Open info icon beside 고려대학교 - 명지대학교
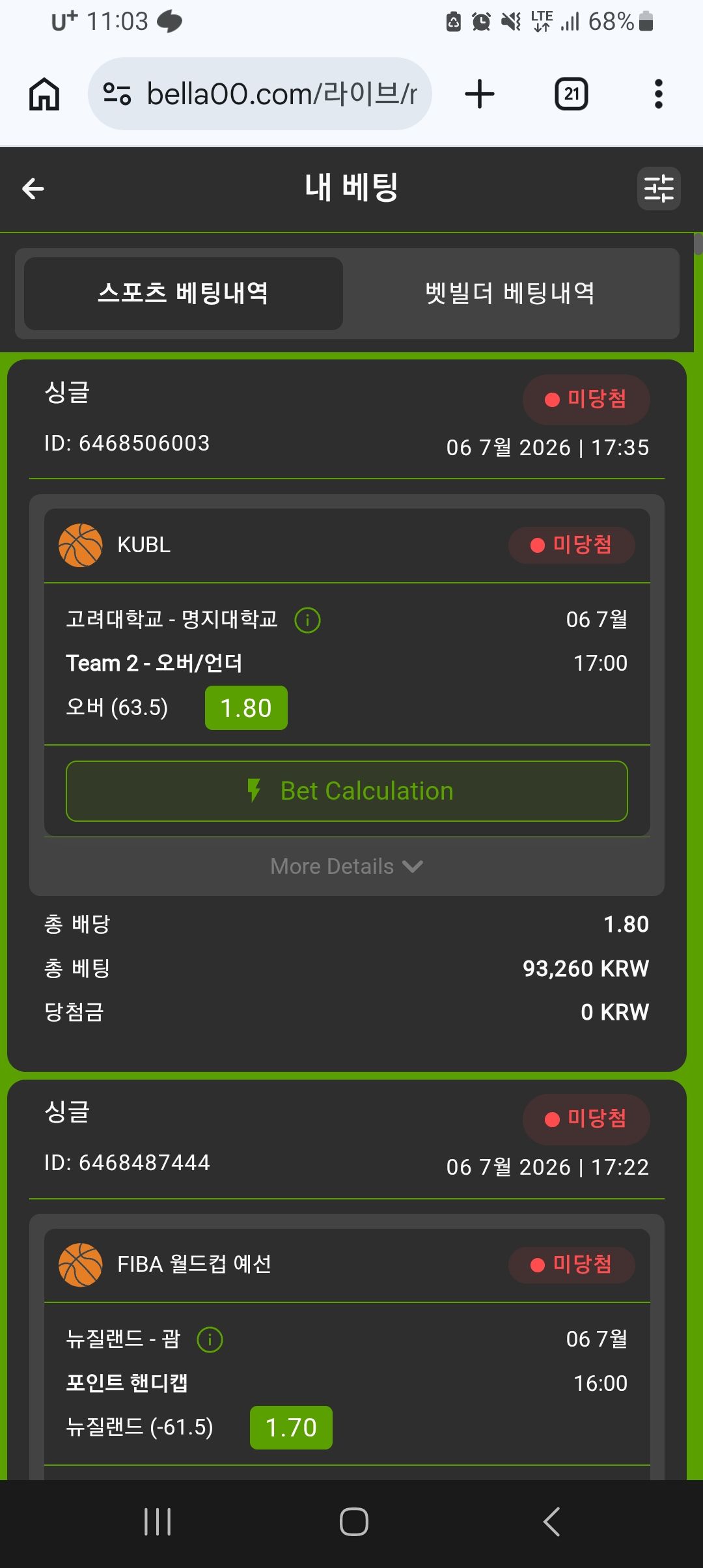This screenshot has height=1568, width=703. pyautogui.click(x=307, y=620)
